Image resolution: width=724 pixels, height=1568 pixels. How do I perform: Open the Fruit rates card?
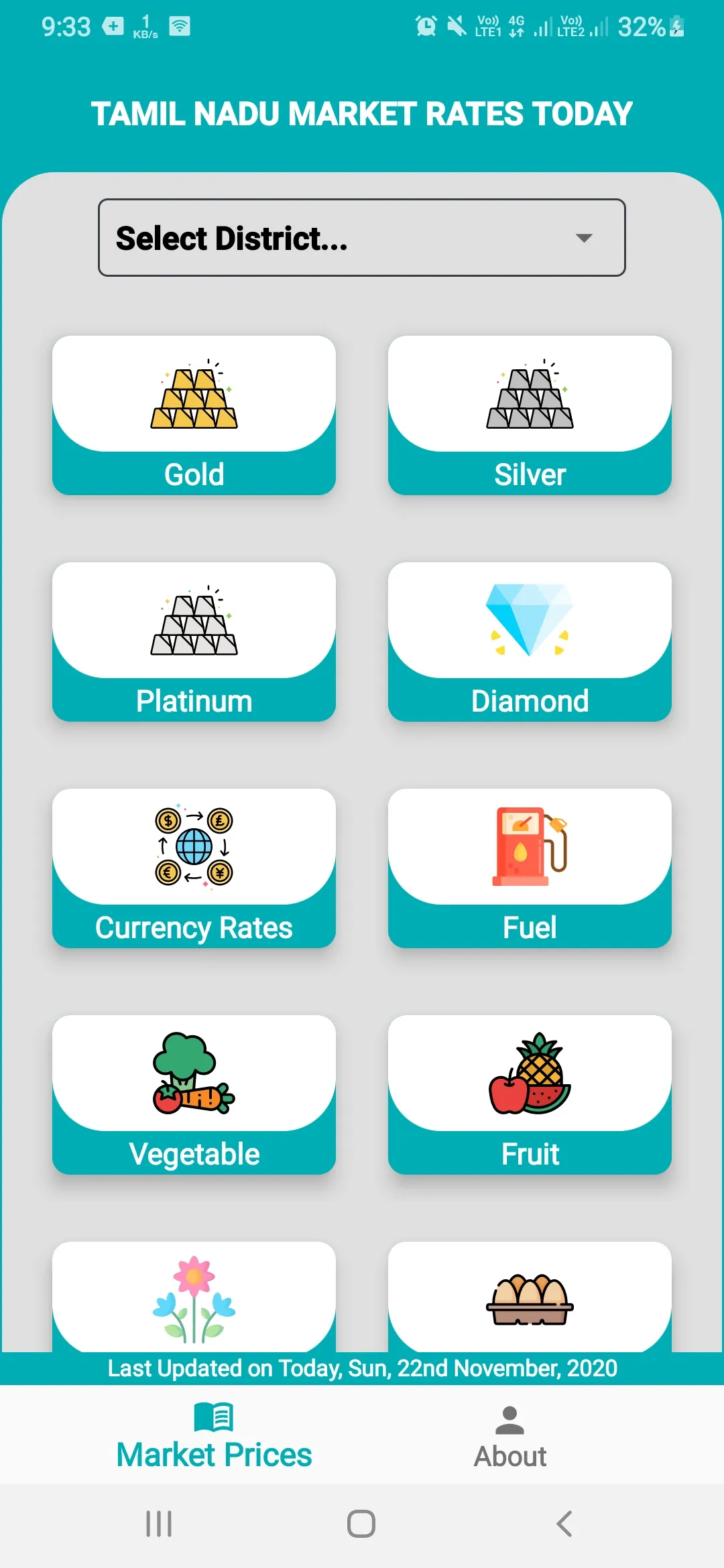click(530, 1095)
